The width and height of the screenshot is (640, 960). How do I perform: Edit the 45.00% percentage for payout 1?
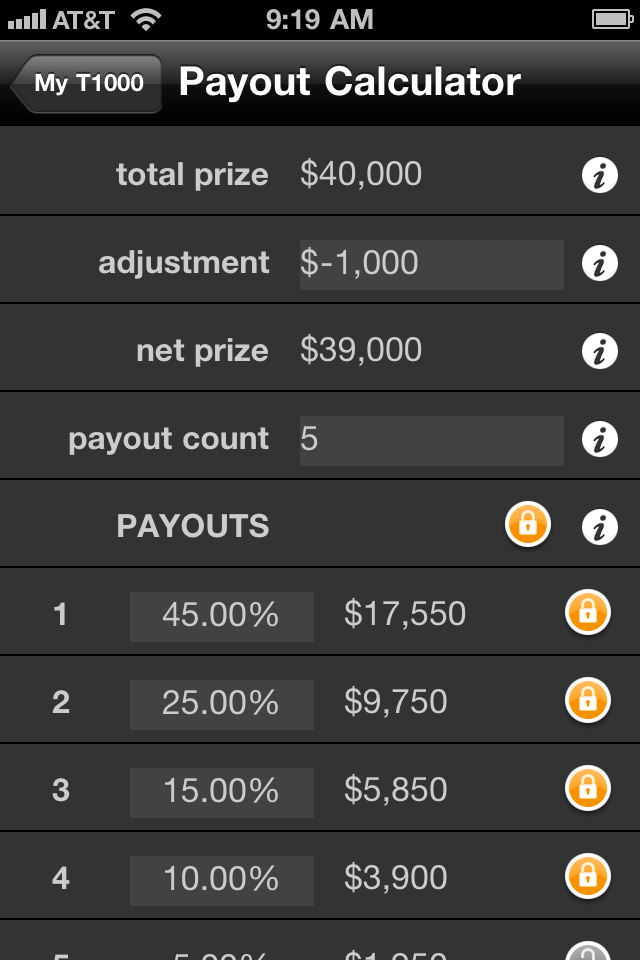pyautogui.click(x=221, y=615)
